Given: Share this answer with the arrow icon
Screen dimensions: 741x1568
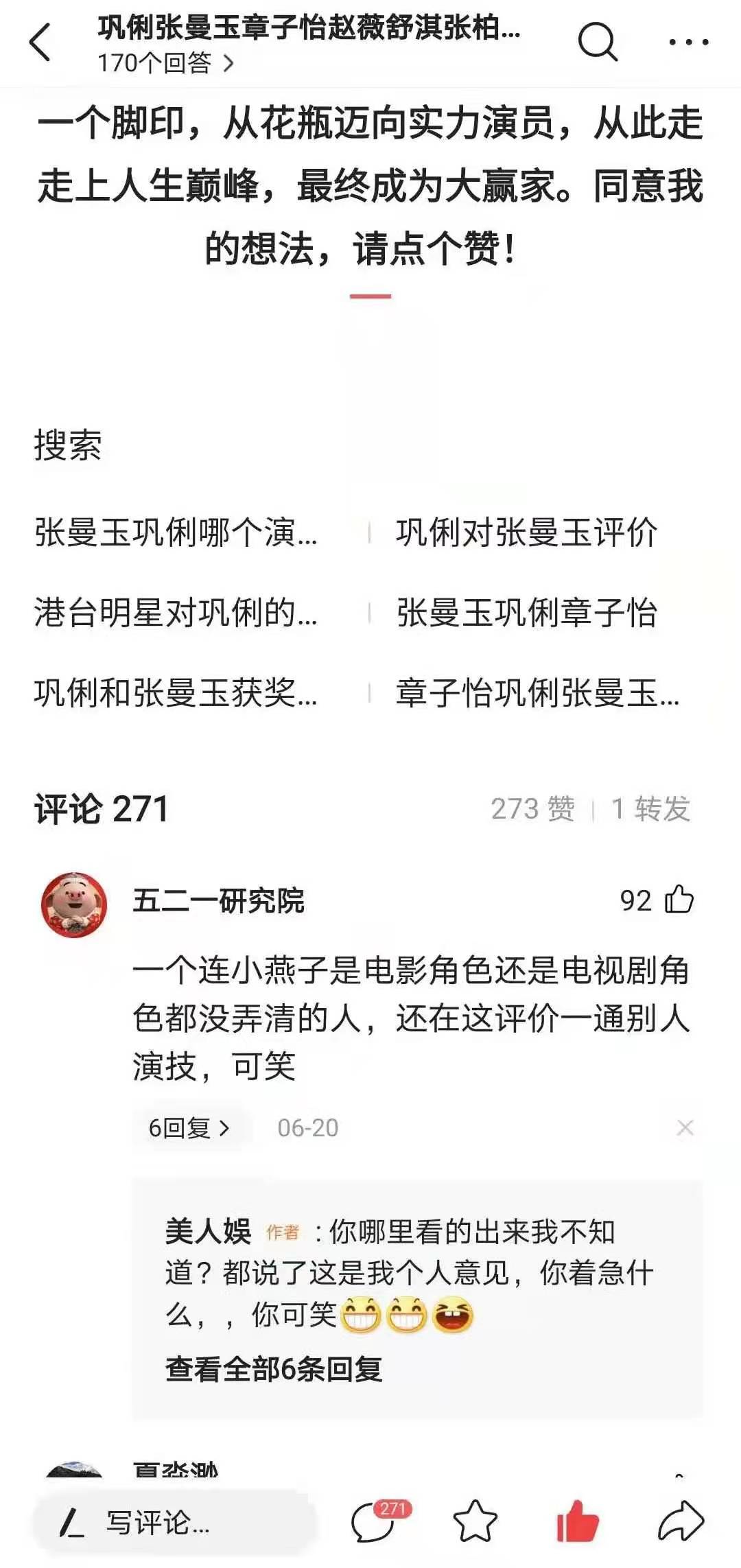Looking at the screenshot, I should [x=680, y=1522].
